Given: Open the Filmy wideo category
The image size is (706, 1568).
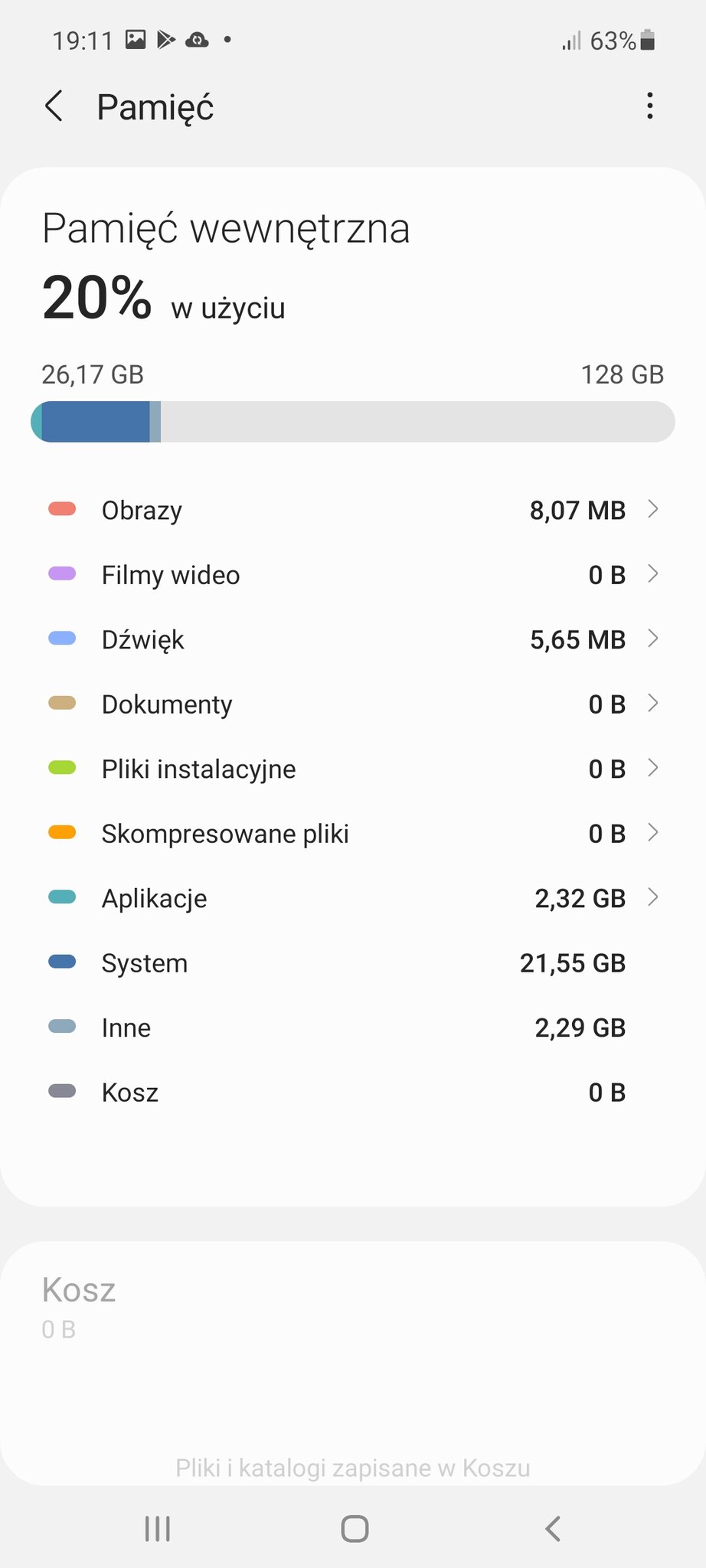Looking at the screenshot, I should coord(353,574).
